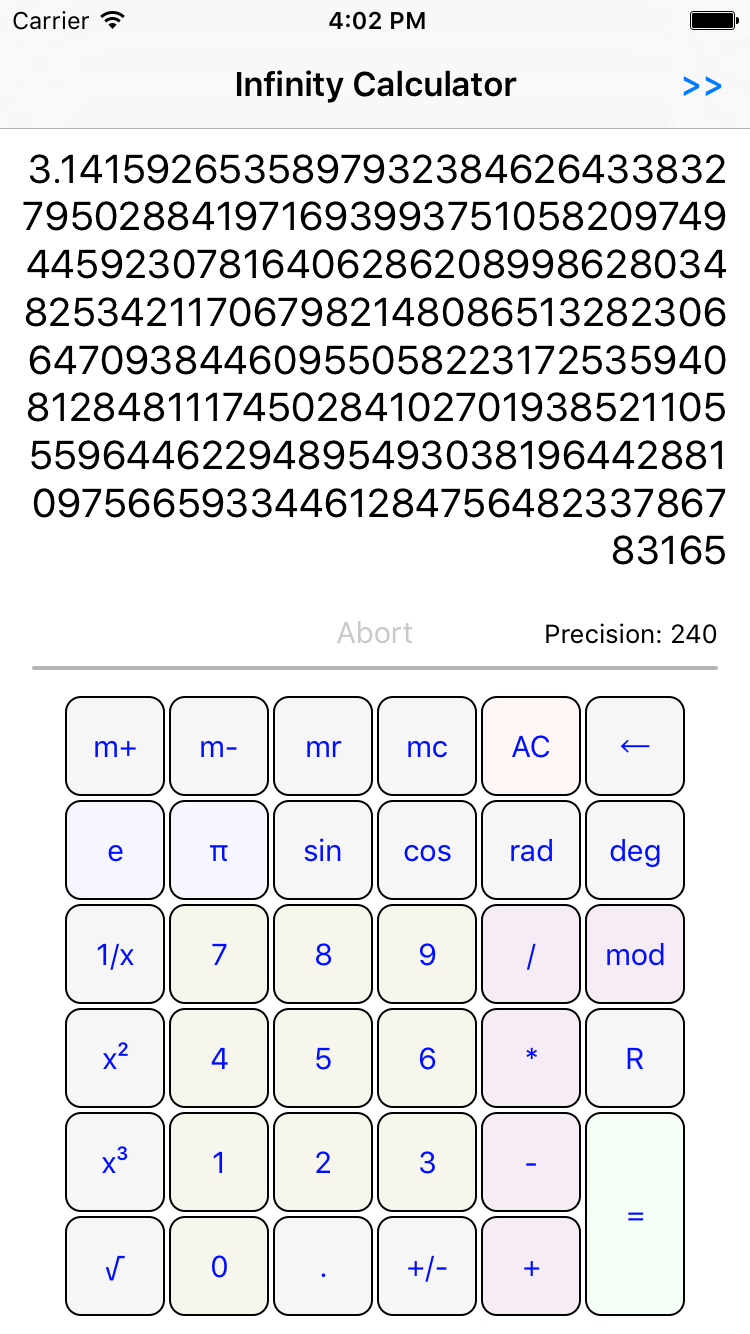Take the reciprocal with 1/x
750x1334 pixels.
(x=115, y=955)
